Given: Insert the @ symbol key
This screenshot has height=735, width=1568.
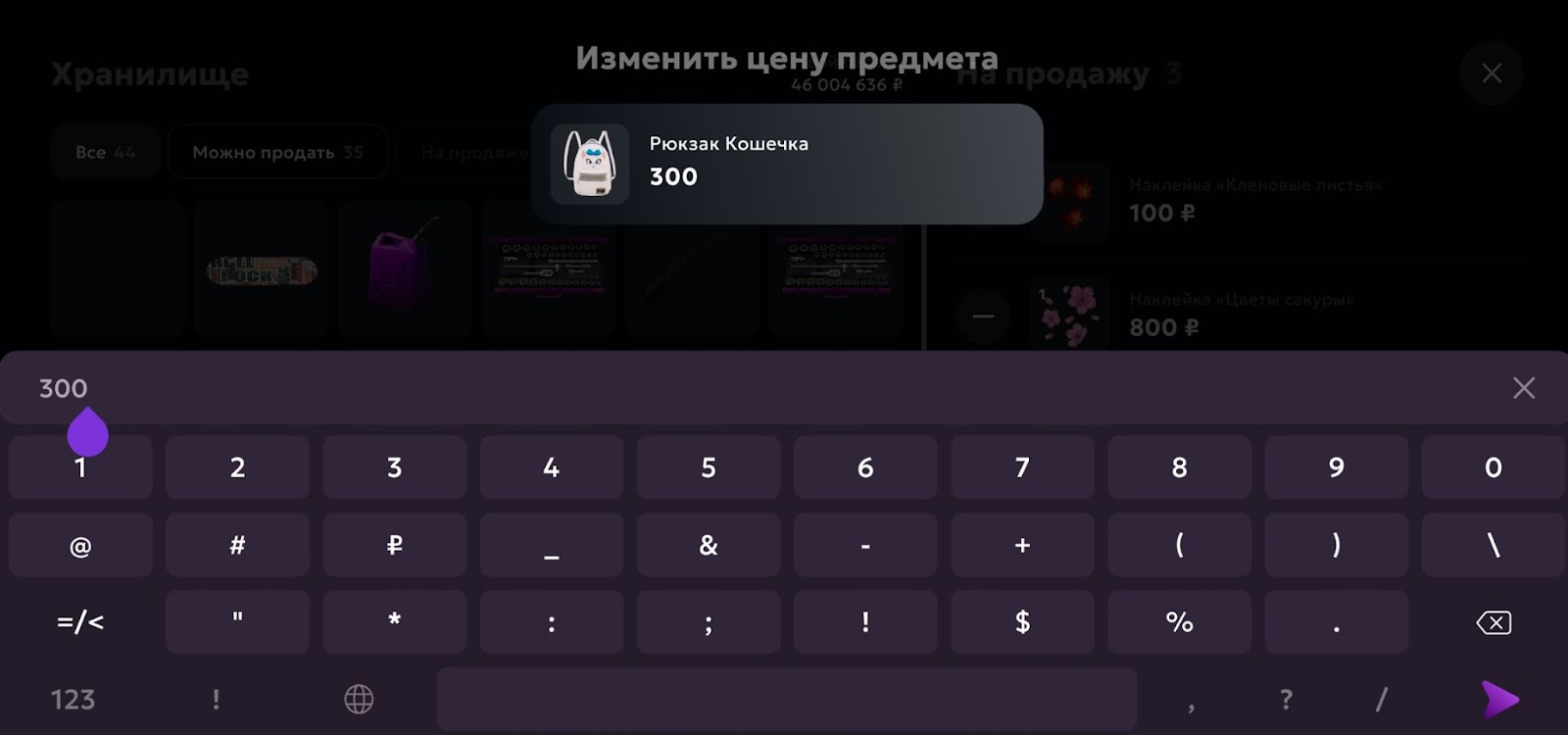Looking at the screenshot, I should tap(80, 545).
